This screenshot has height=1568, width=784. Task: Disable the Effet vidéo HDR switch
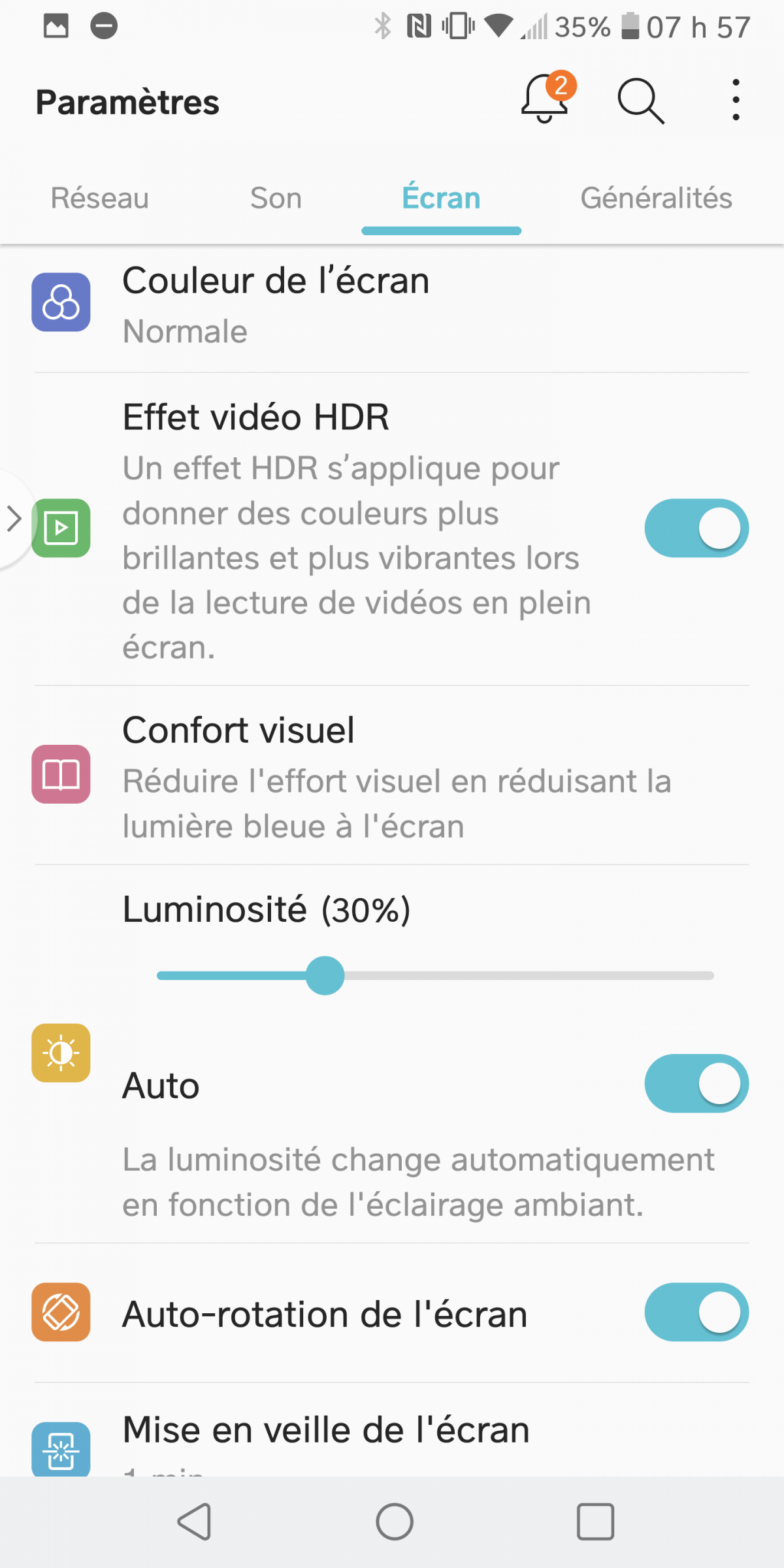696,528
